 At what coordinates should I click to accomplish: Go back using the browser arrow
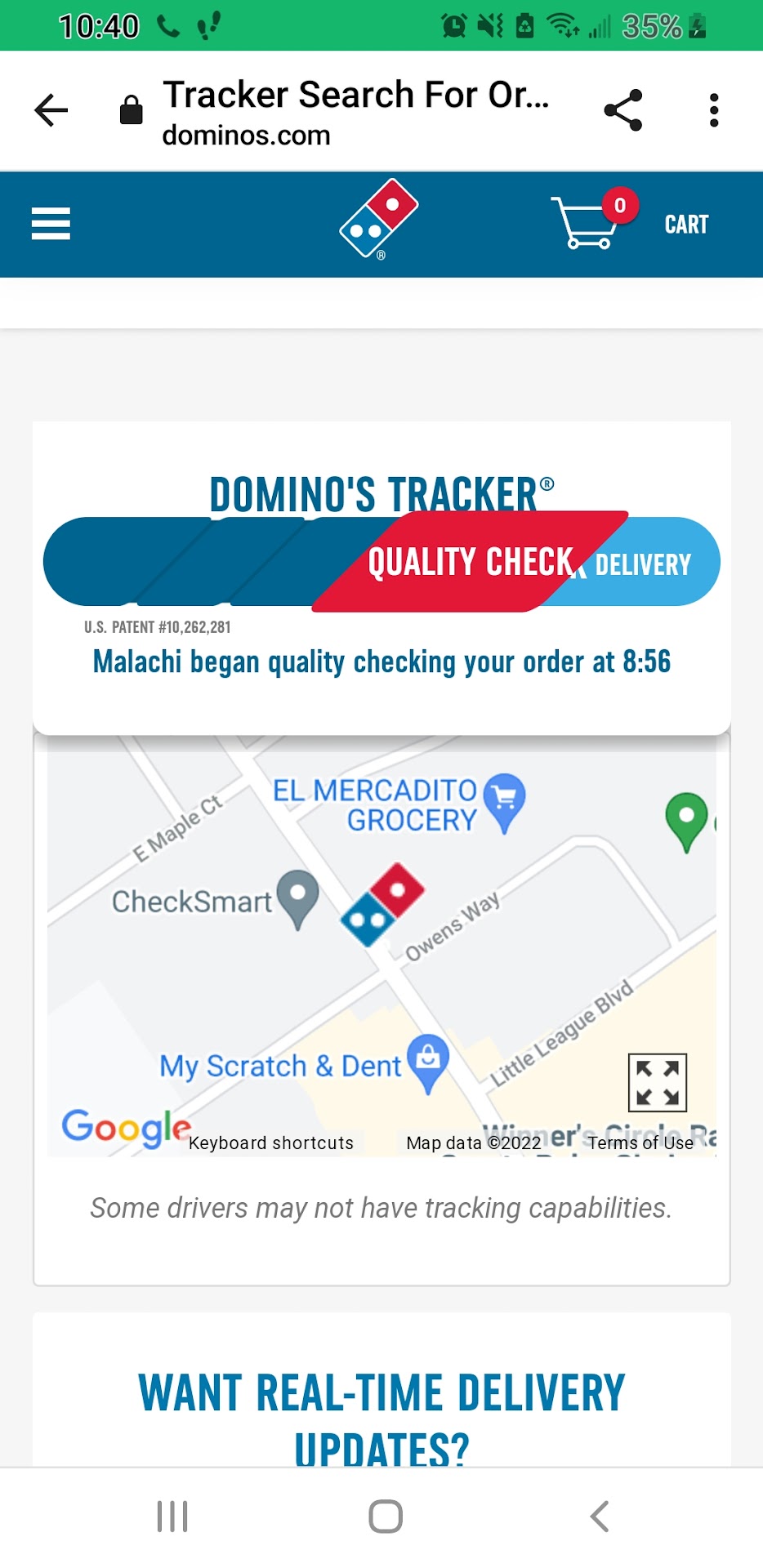click(51, 110)
